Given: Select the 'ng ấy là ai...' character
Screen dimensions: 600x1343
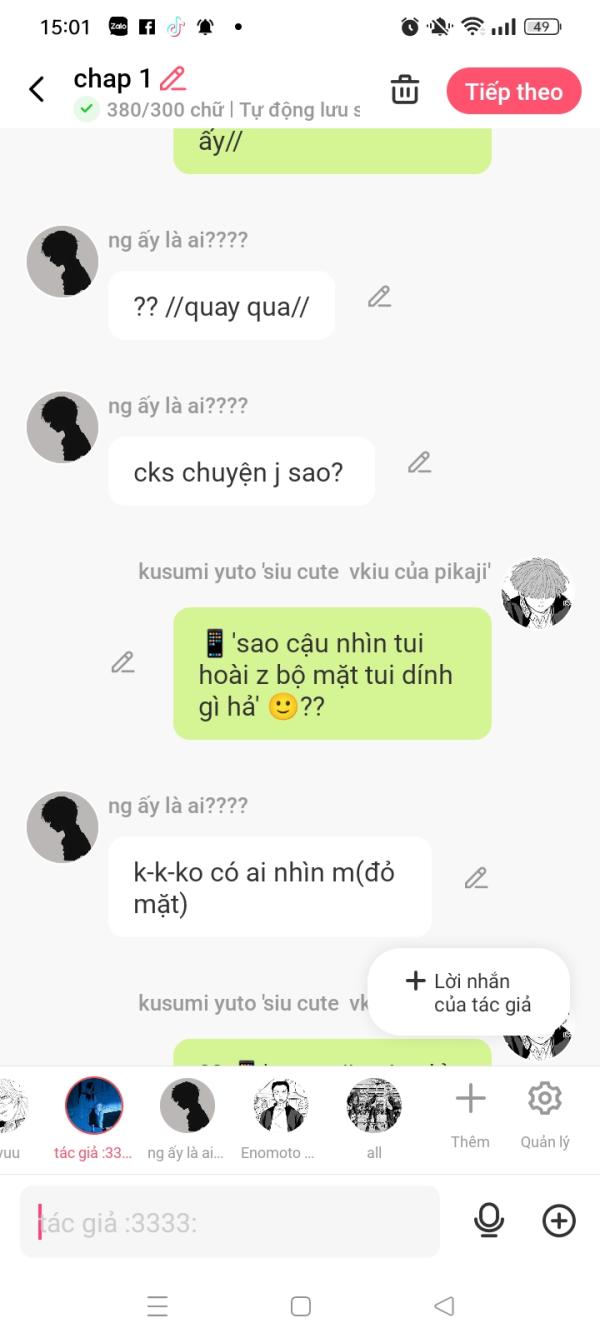Looking at the screenshot, I should (x=186, y=1118).
